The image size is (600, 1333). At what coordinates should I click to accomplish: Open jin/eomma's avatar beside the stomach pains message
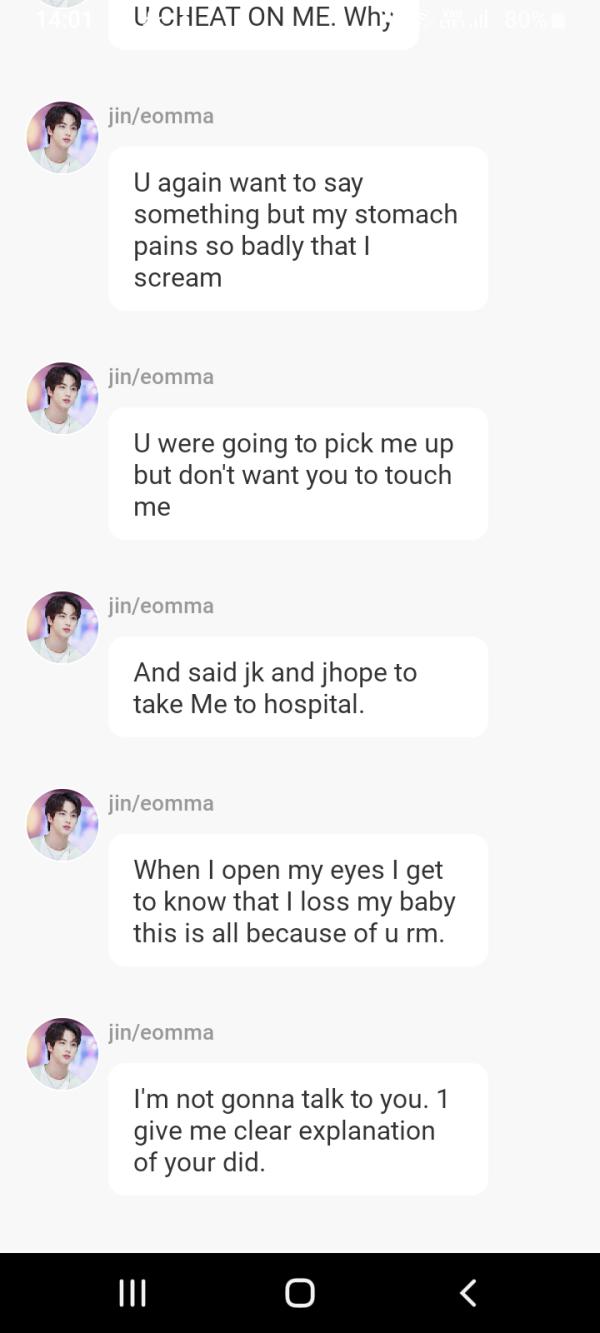click(x=62, y=137)
